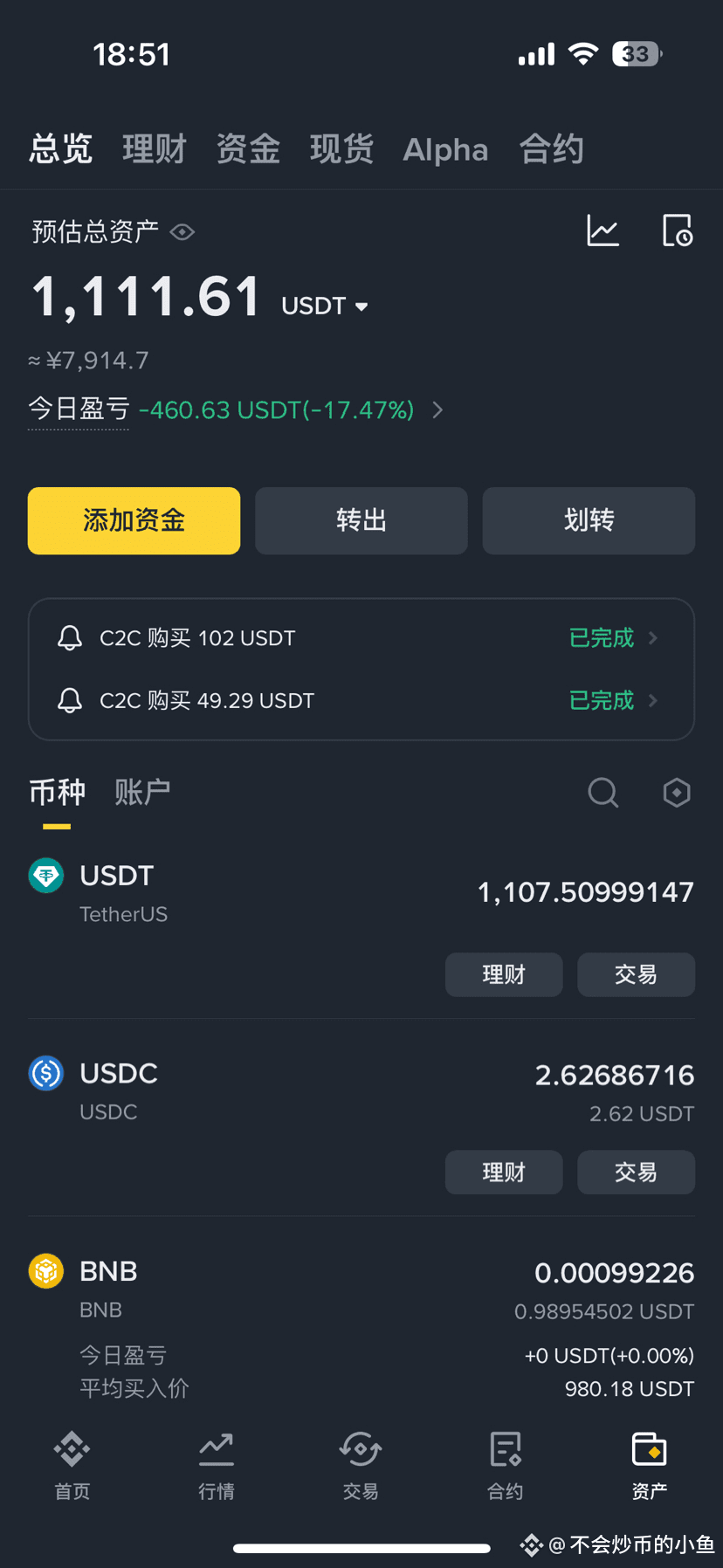Change the USDT valuation currency dropdown
Image resolution: width=723 pixels, height=1568 pixels.
click(x=326, y=306)
